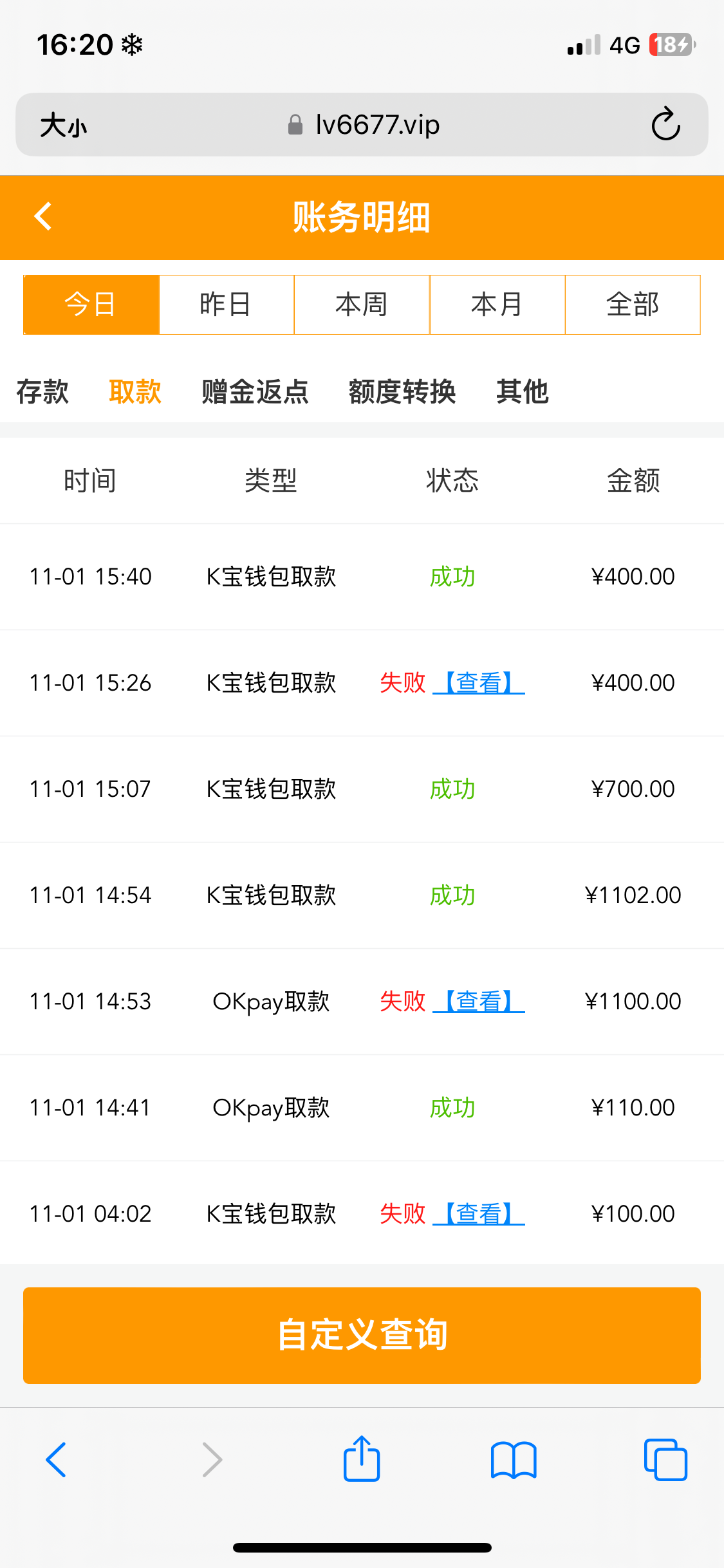This screenshot has height=1568, width=724.
Task: Reload the lv6677.vip page
Action: (666, 124)
